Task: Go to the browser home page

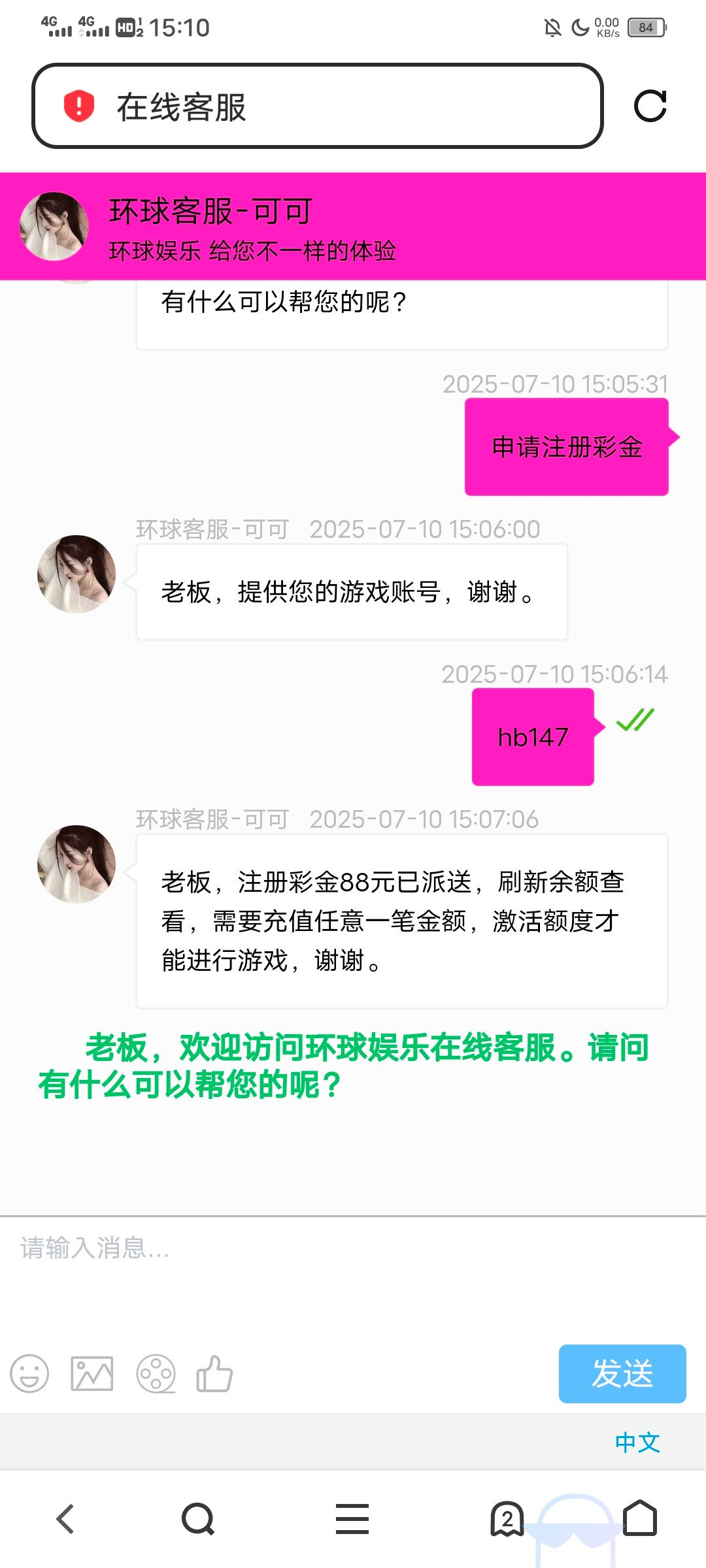Action: point(640,1518)
